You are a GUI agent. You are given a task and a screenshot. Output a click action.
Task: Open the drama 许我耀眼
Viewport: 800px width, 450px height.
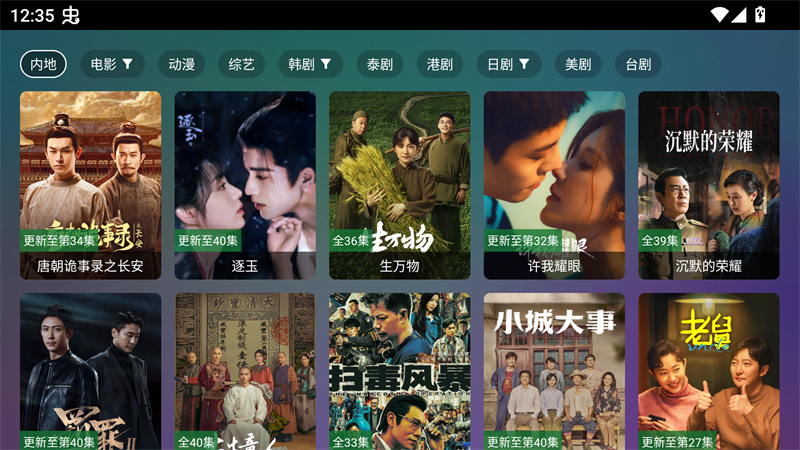click(x=554, y=185)
